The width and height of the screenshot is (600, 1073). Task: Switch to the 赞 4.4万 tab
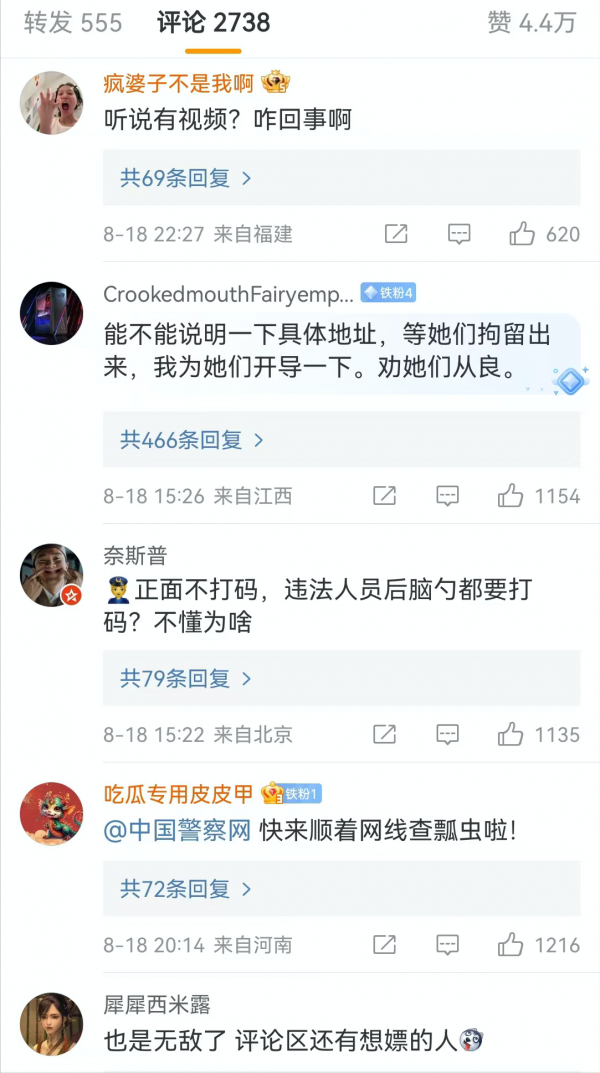(x=531, y=22)
